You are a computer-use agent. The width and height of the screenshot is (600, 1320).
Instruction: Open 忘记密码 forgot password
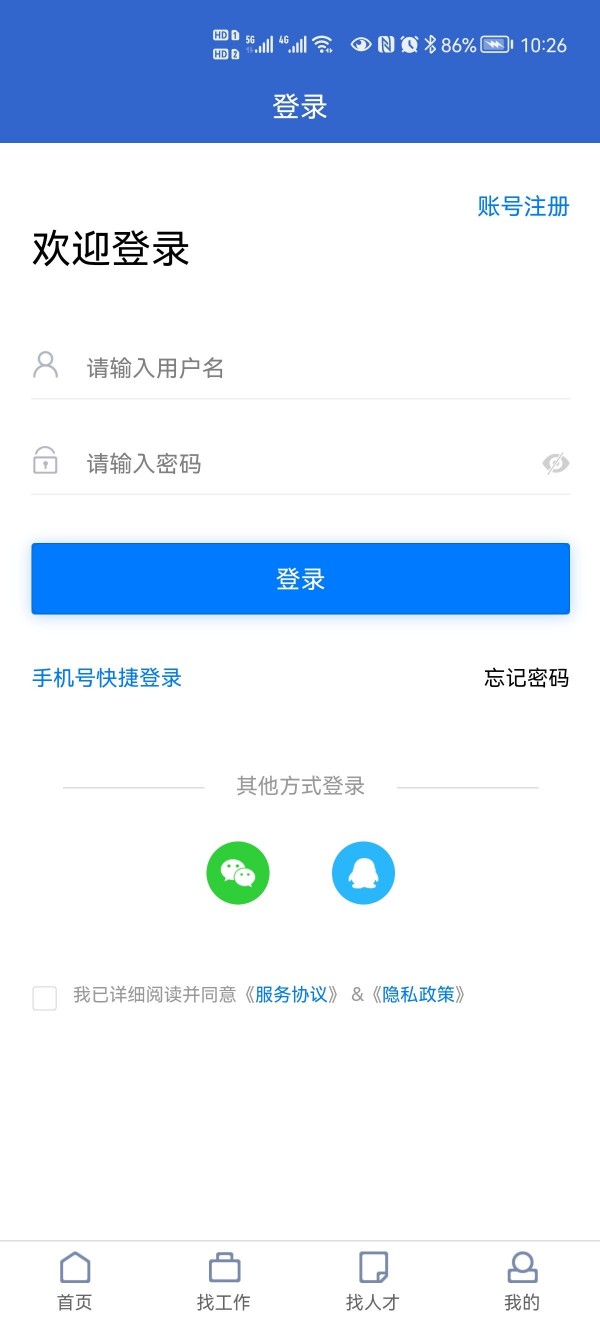(x=526, y=678)
